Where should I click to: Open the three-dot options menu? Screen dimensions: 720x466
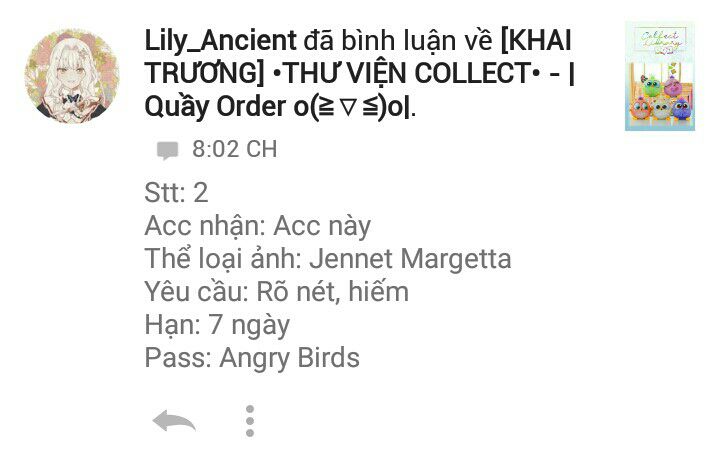250,421
